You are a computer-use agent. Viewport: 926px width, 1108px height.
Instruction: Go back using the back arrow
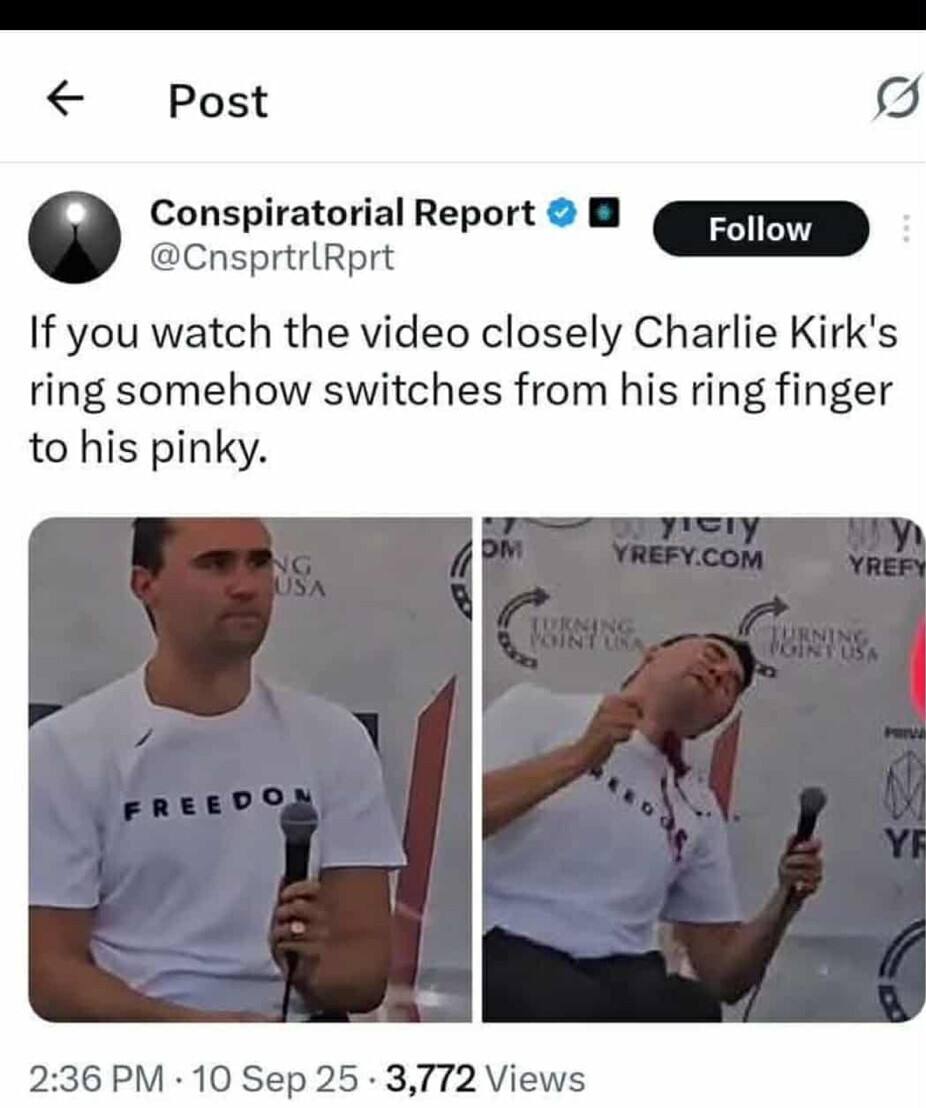[x=65, y=101]
